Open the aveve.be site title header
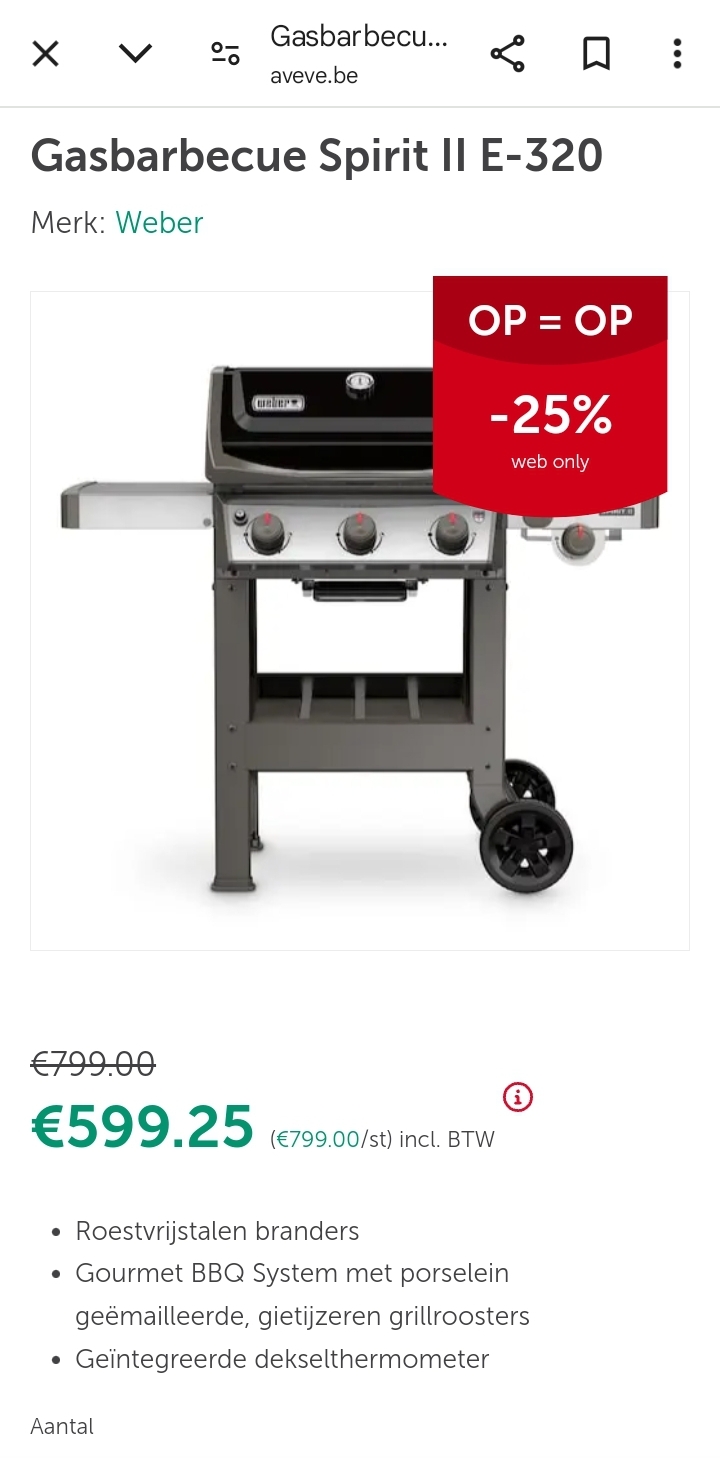Viewport: 720px width, 1458px height. click(x=314, y=75)
